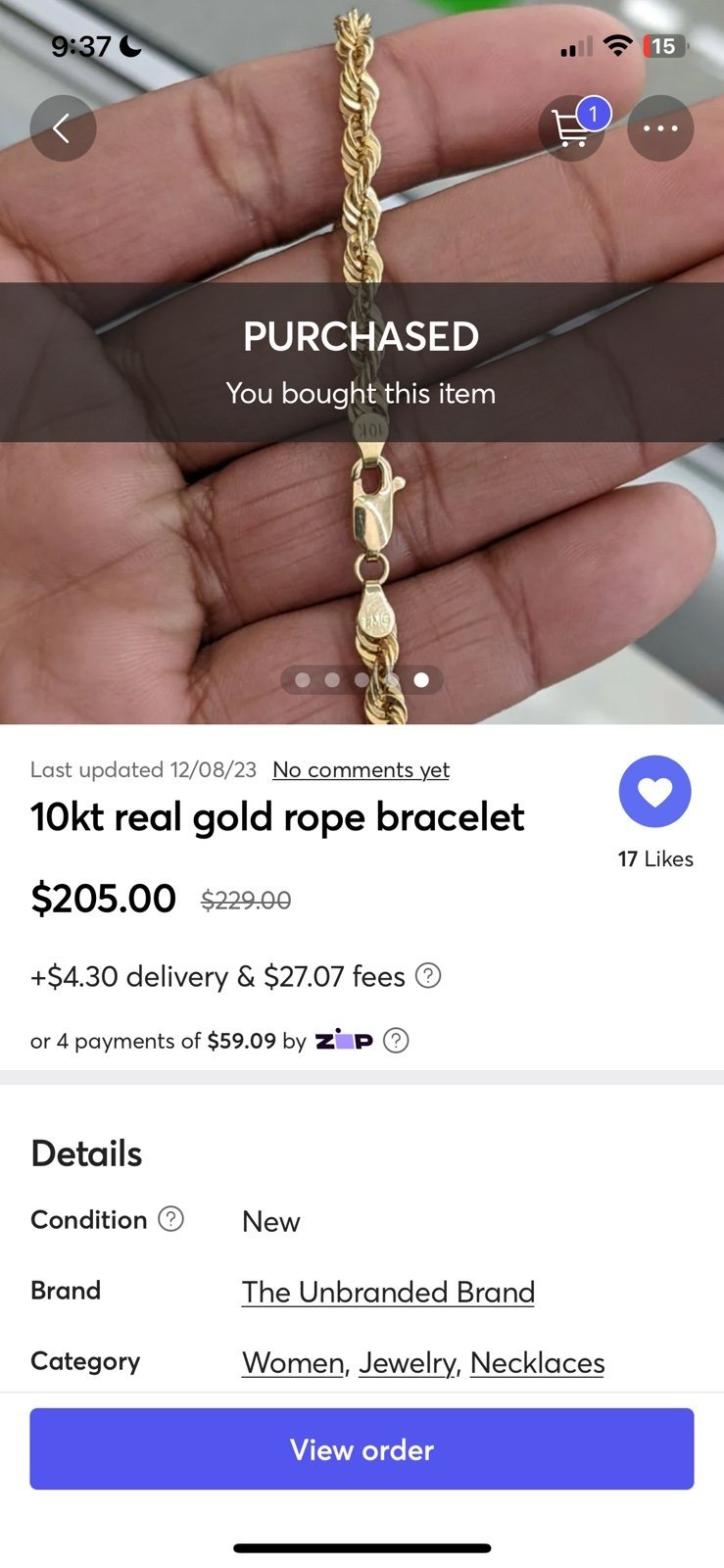Screen dimensions: 724x1568
Task: Tap the heart to unlike item
Action: click(x=655, y=792)
